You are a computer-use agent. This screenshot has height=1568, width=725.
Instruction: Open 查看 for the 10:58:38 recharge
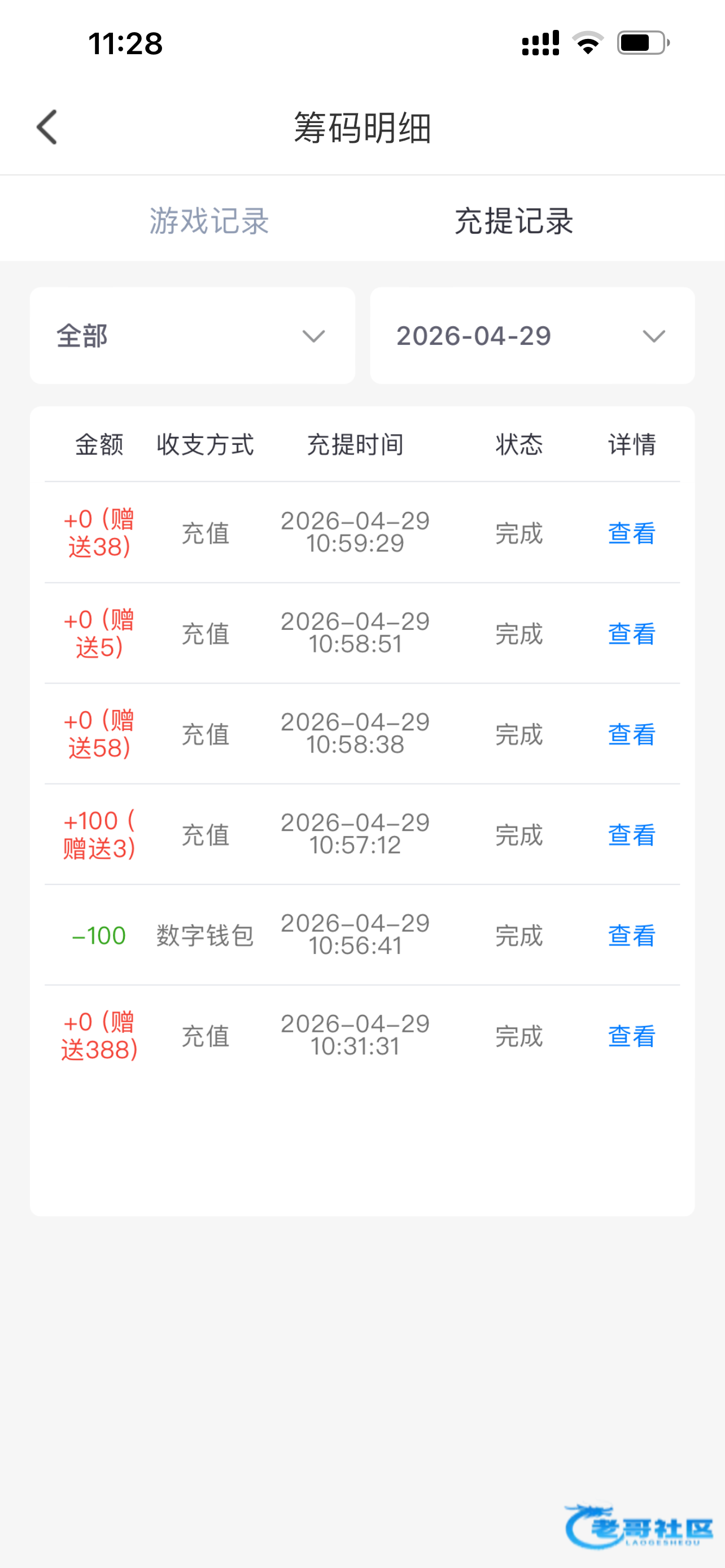(632, 734)
